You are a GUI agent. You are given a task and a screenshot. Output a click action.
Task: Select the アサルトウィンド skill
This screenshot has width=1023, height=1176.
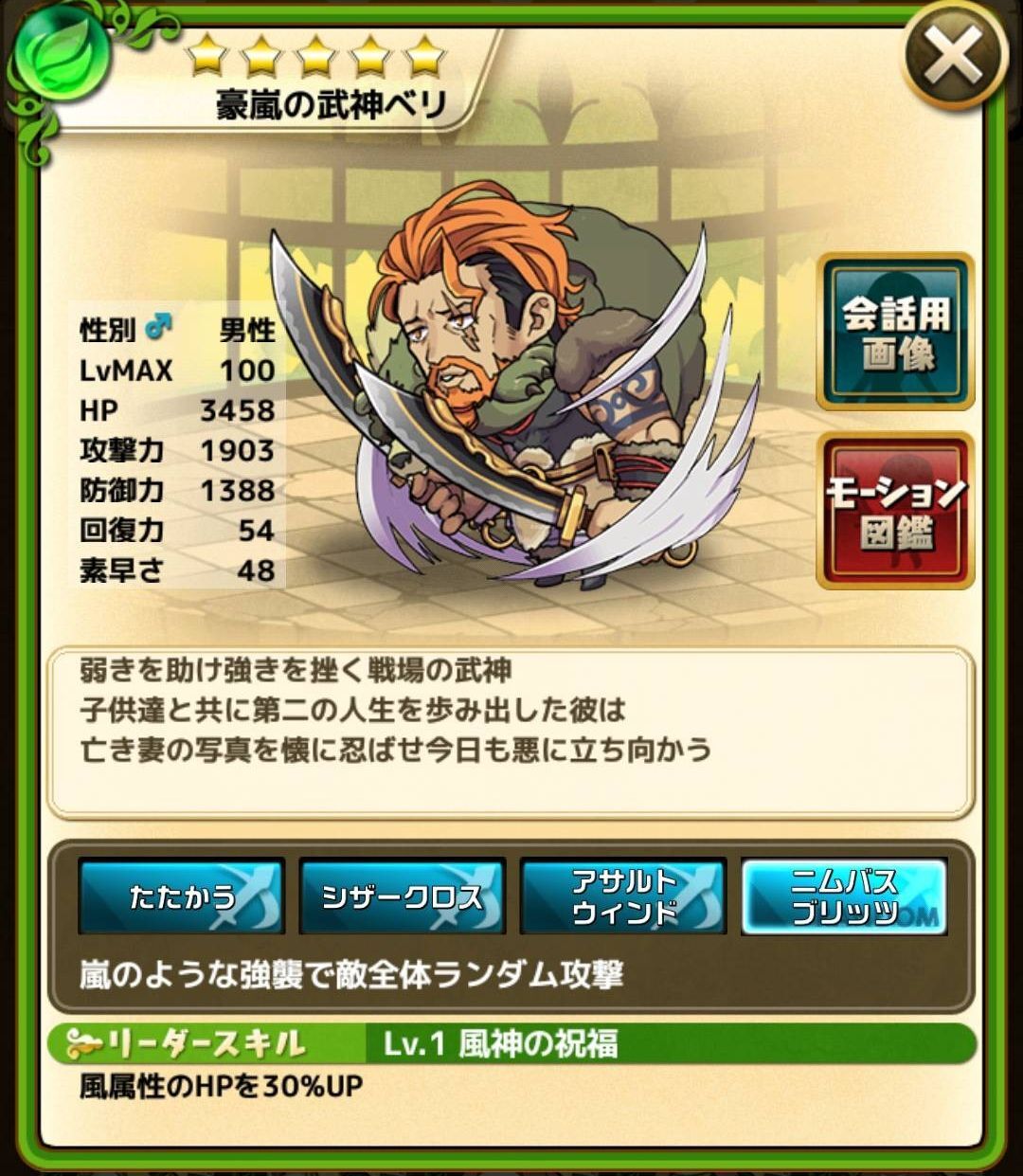[x=623, y=896]
